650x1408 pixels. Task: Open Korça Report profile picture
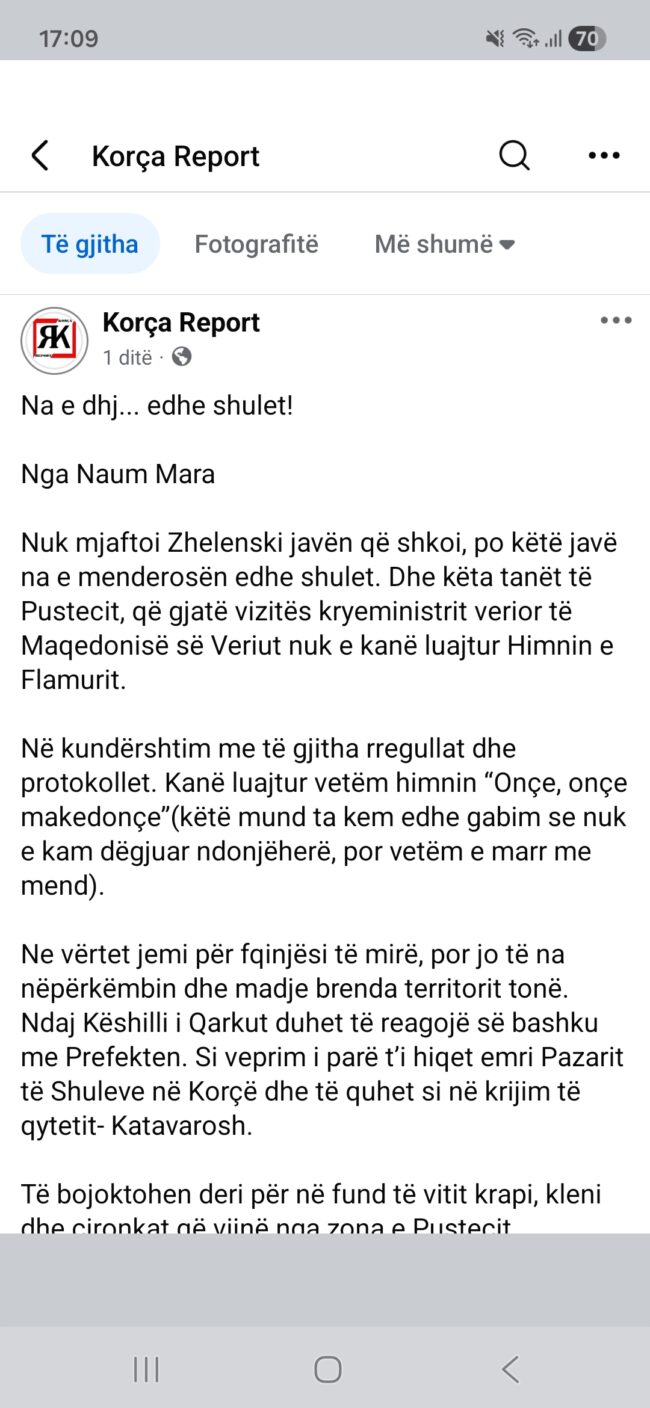pos(55,340)
